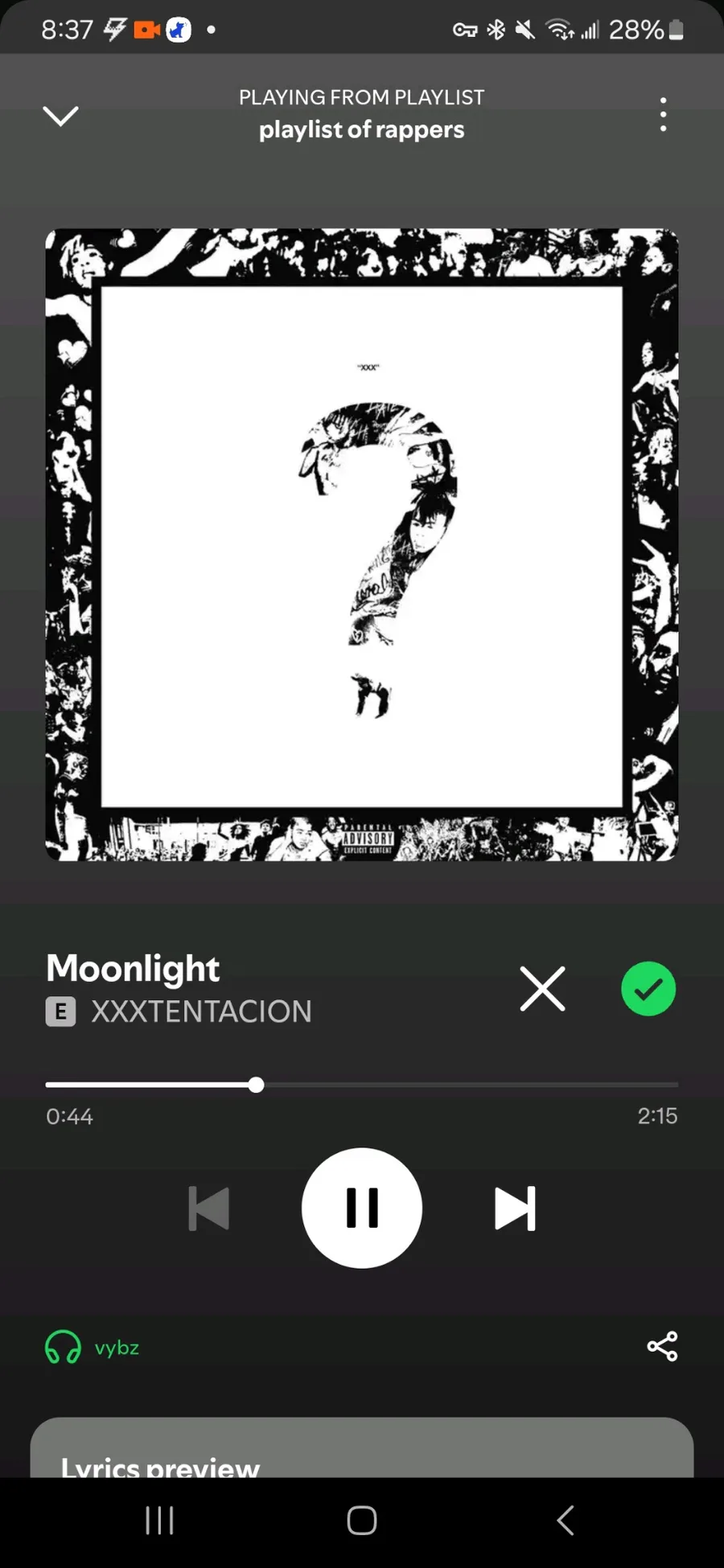Open the recent apps view
Screen dimensions: 724x1568
click(159, 1521)
